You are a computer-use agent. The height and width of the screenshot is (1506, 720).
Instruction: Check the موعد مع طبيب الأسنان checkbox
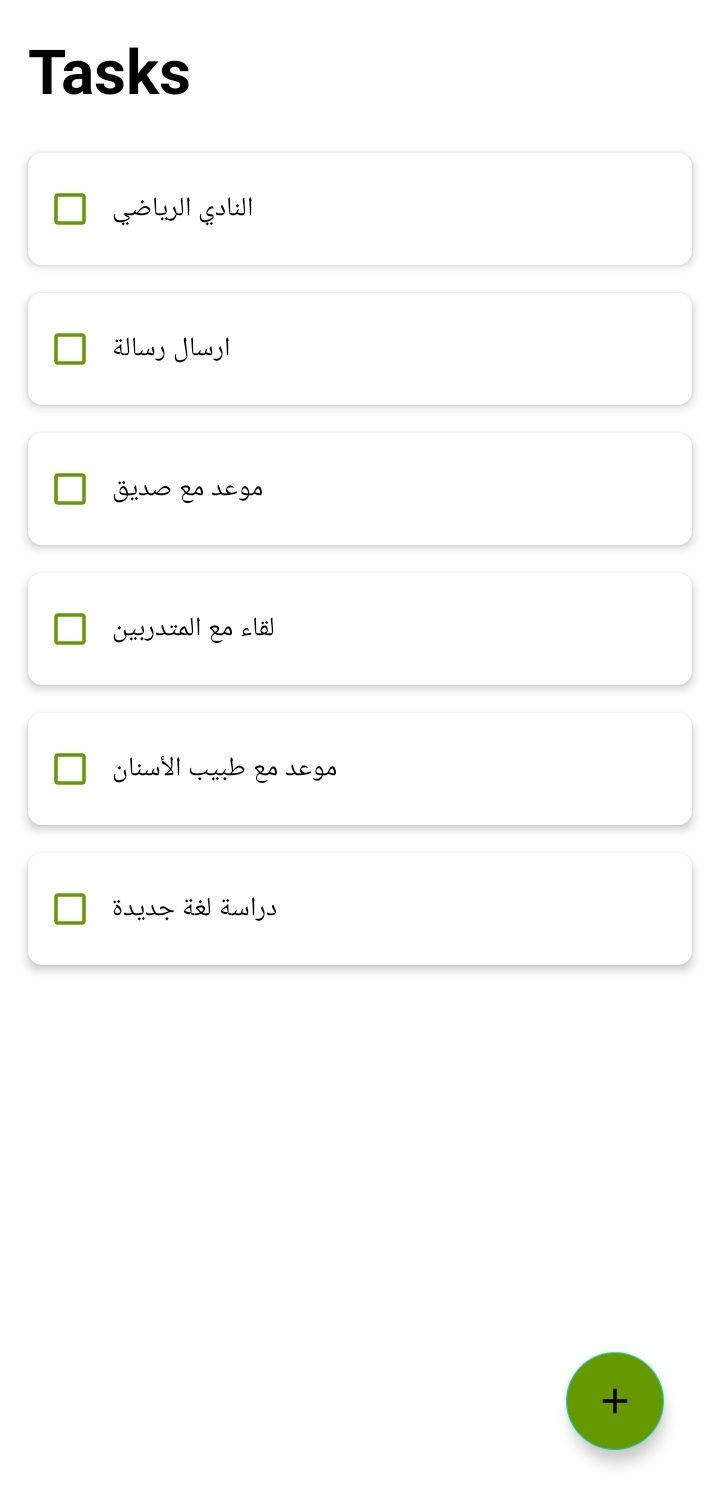(x=69, y=769)
